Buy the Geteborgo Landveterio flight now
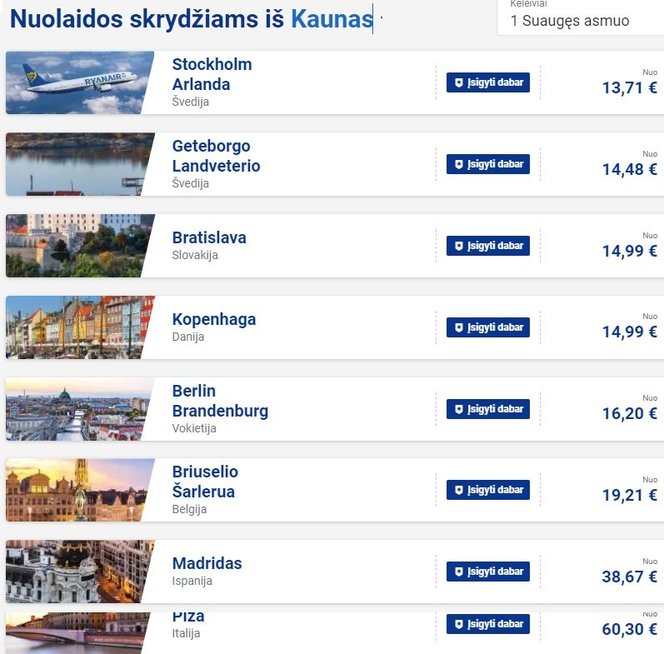 tap(488, 164)
